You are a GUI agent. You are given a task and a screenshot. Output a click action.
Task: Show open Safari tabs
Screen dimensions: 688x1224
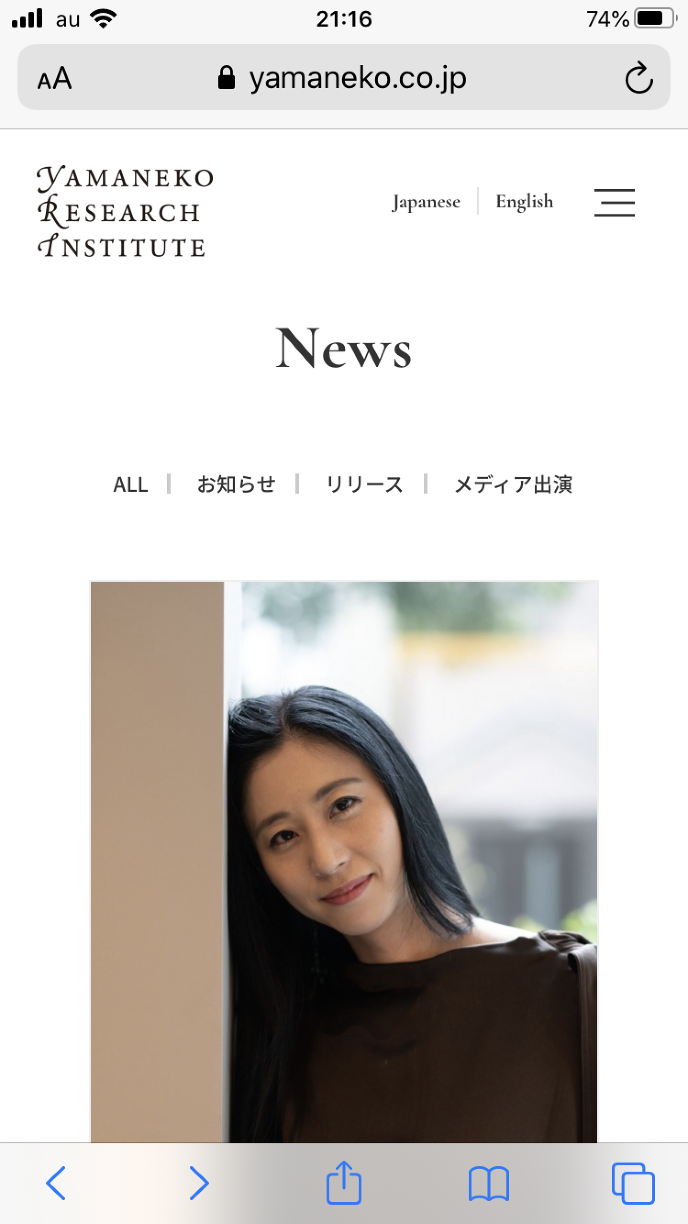633,1184
